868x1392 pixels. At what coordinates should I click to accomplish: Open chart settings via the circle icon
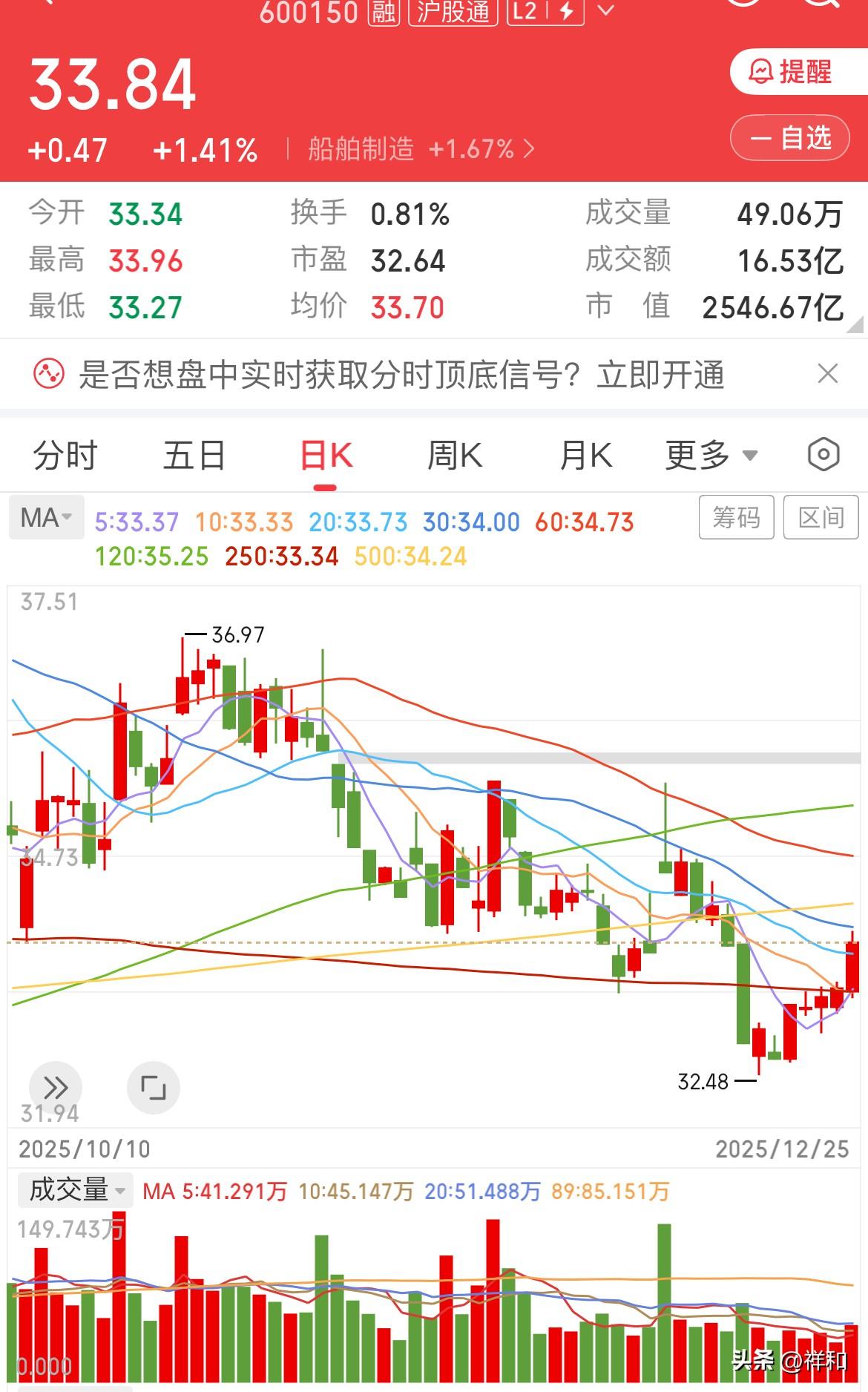pyautogui.click(x=822, y=456)
